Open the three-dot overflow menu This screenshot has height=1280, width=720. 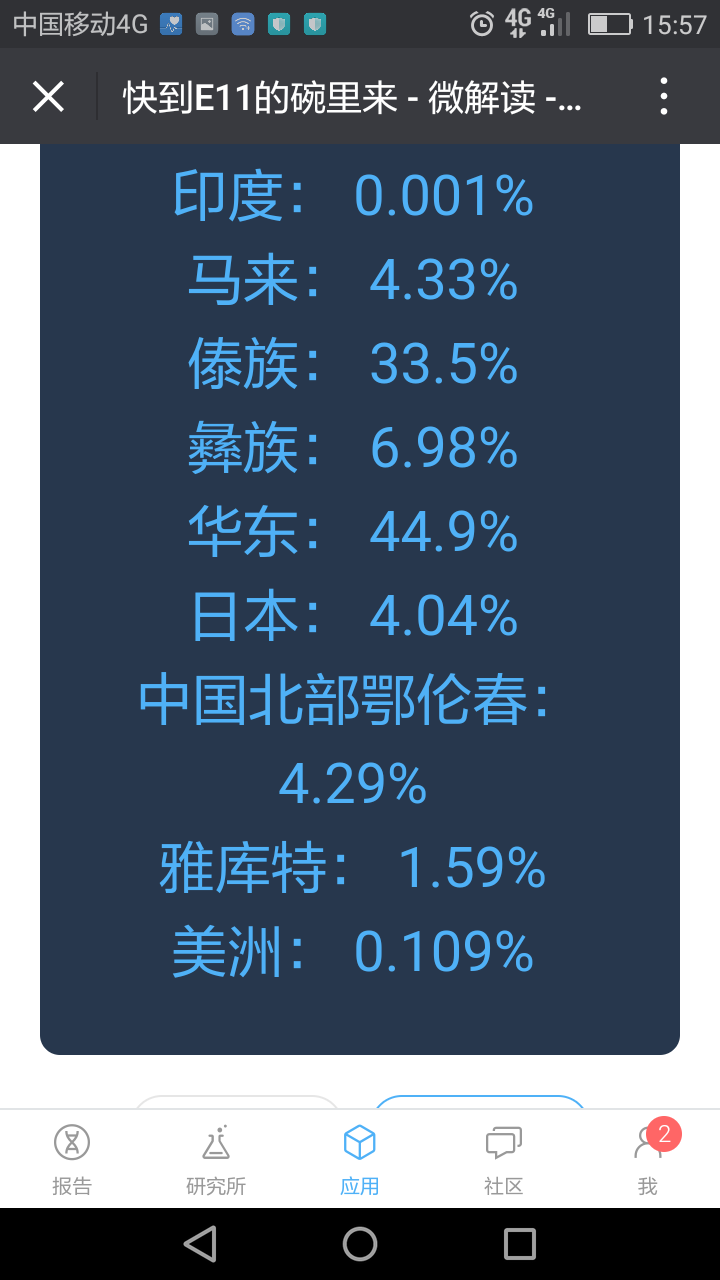663,97
